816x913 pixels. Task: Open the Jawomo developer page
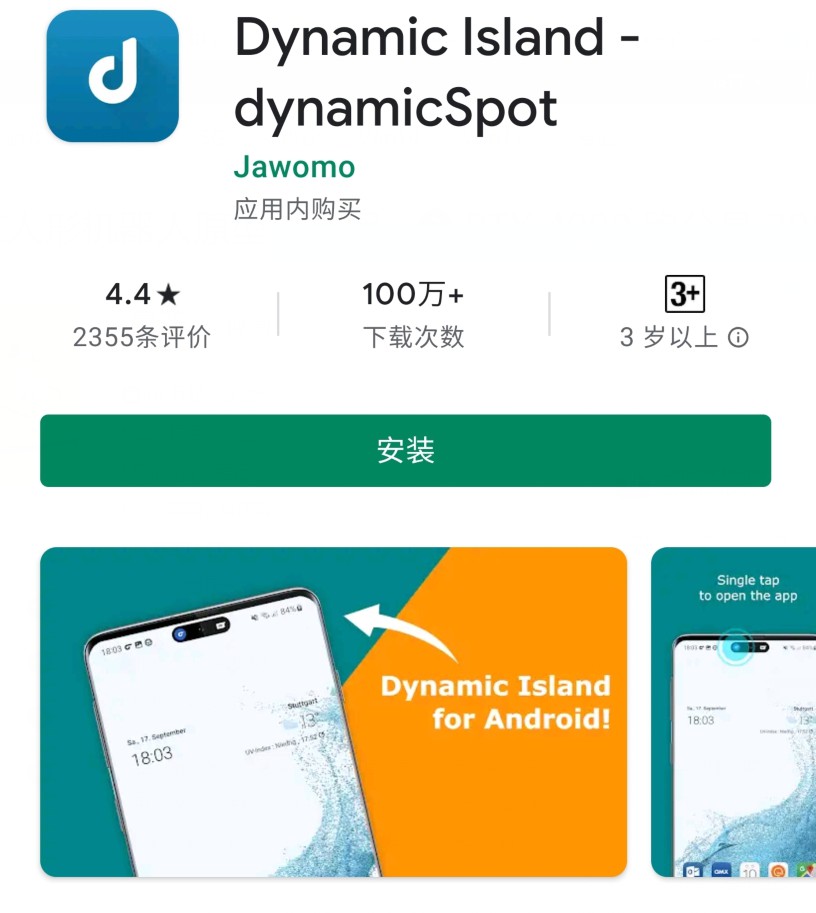click(x=294, y=167)
